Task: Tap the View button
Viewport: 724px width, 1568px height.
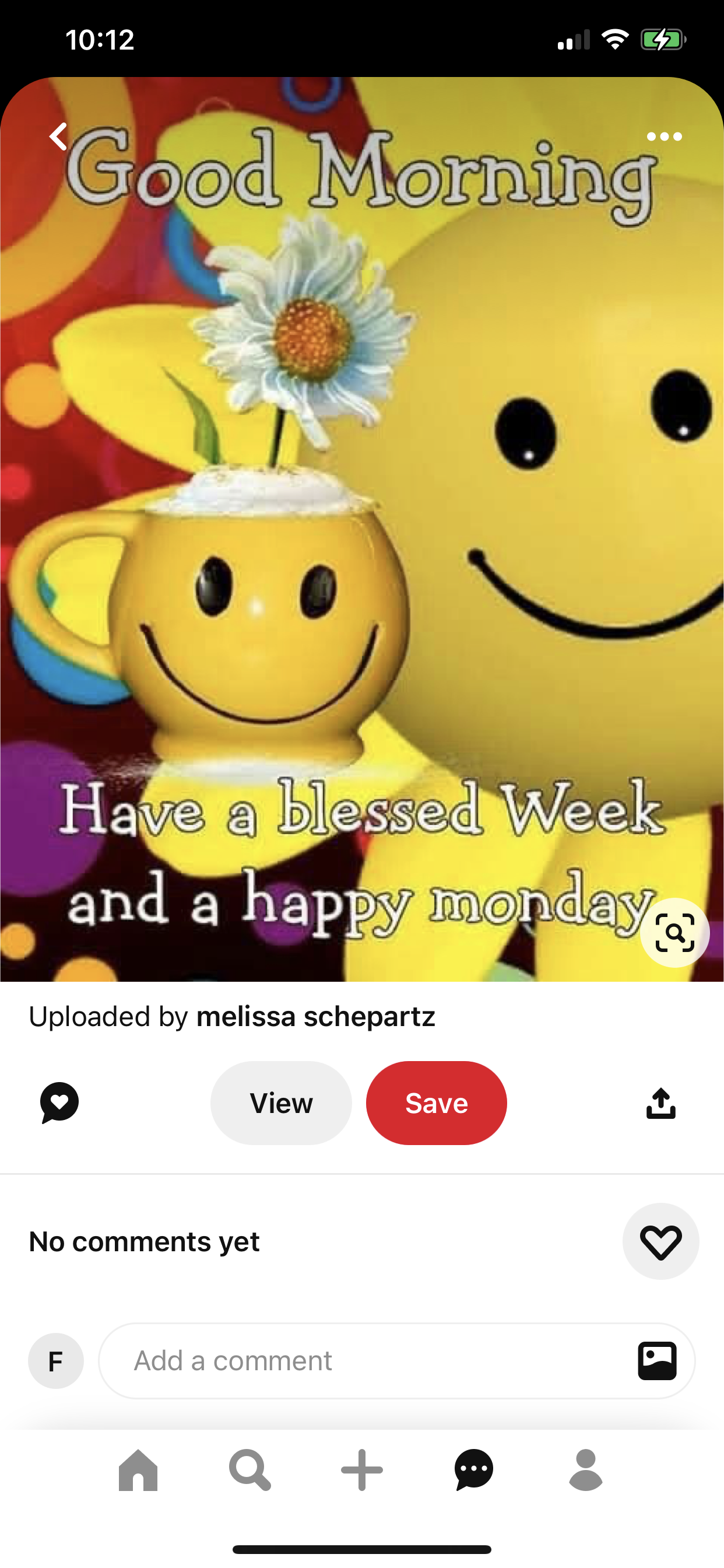Action: pyautogui.click(x=281, y=1102)
